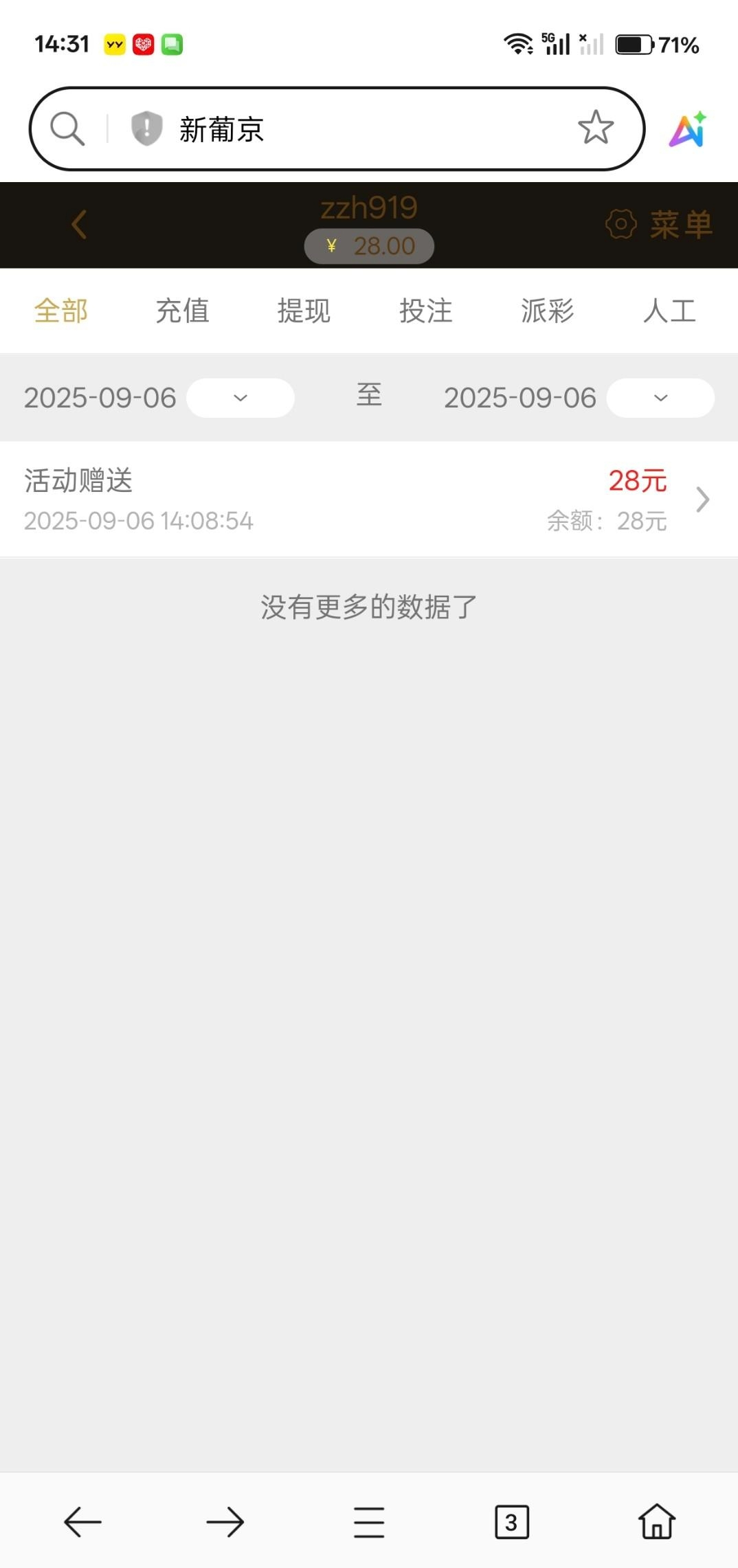Open the 菜单 menu
The image size is (738, 1568).
click(x=660, y=225)
